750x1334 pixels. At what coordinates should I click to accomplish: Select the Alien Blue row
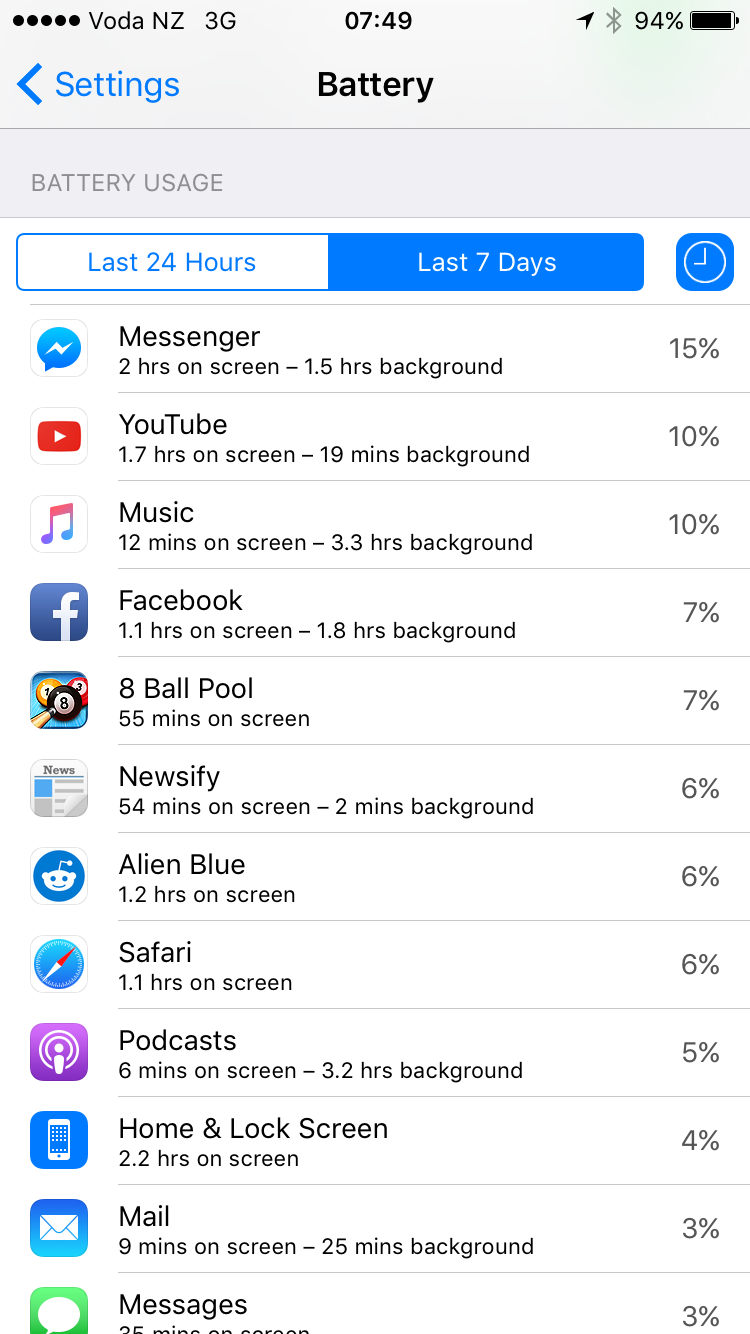(375, 877)
